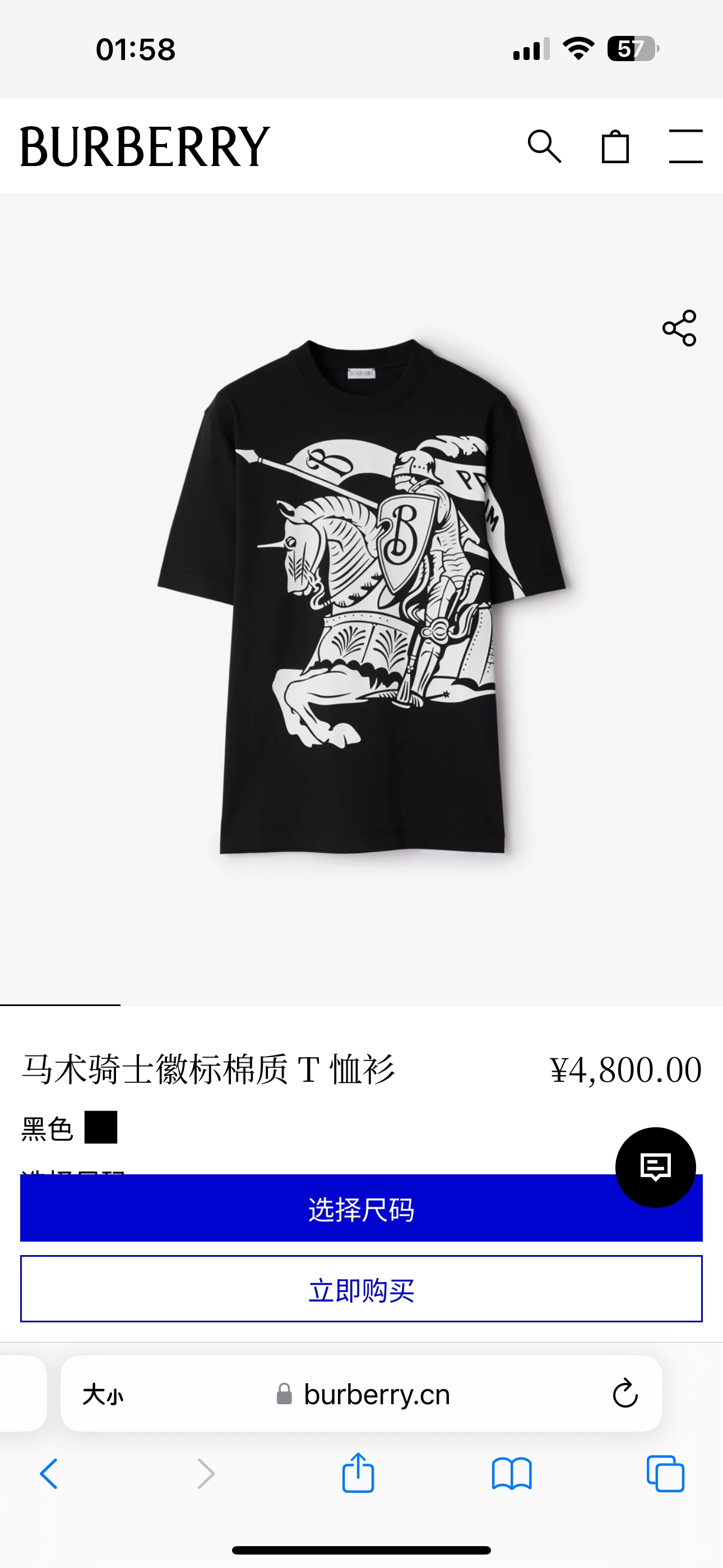The image size is (723, 1568).
Task: Open the T-shirt product image
Action: pyautogui.click(x=361, y=597)
